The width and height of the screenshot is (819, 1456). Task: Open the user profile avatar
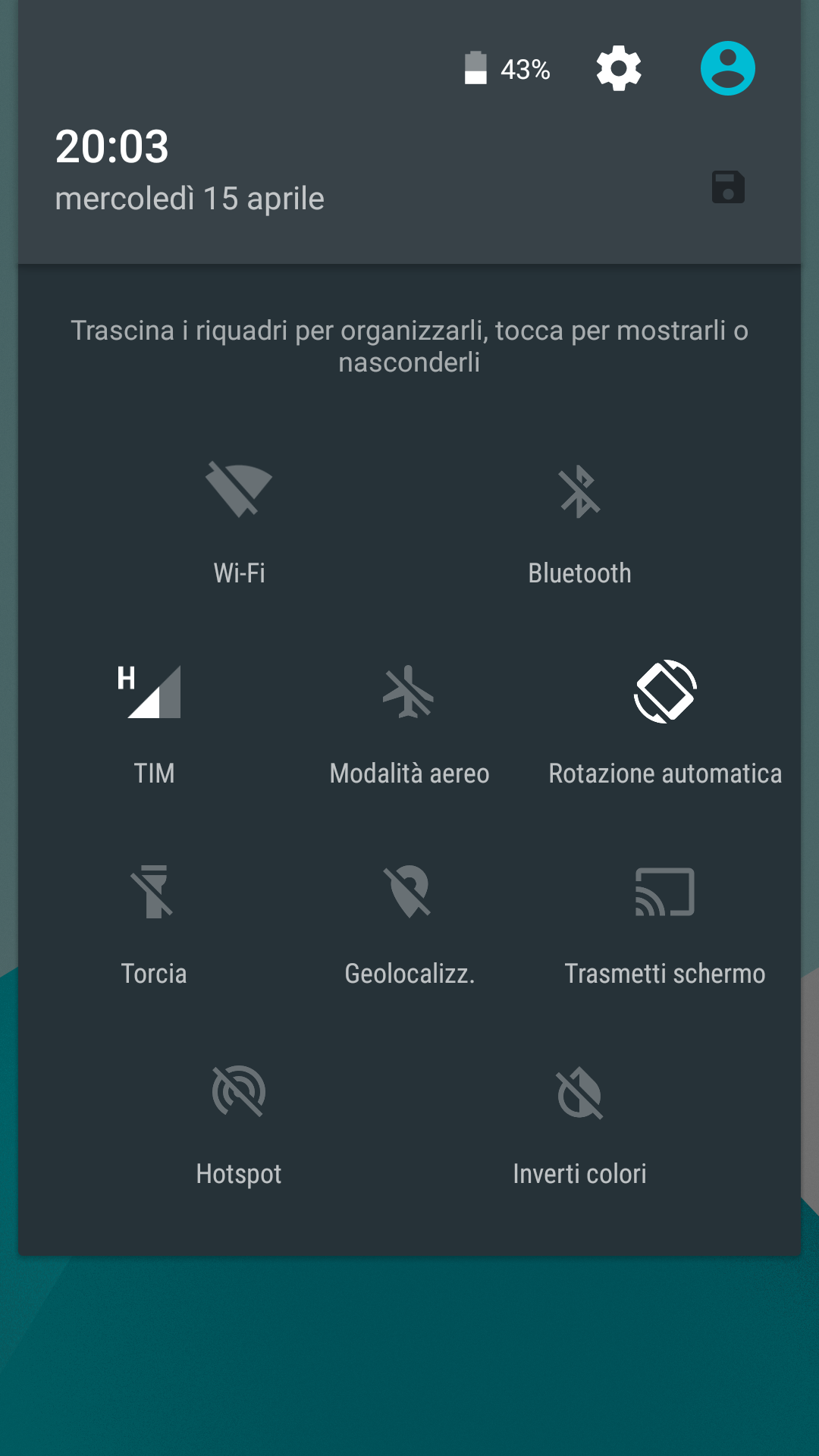click(x=727, y=68)
